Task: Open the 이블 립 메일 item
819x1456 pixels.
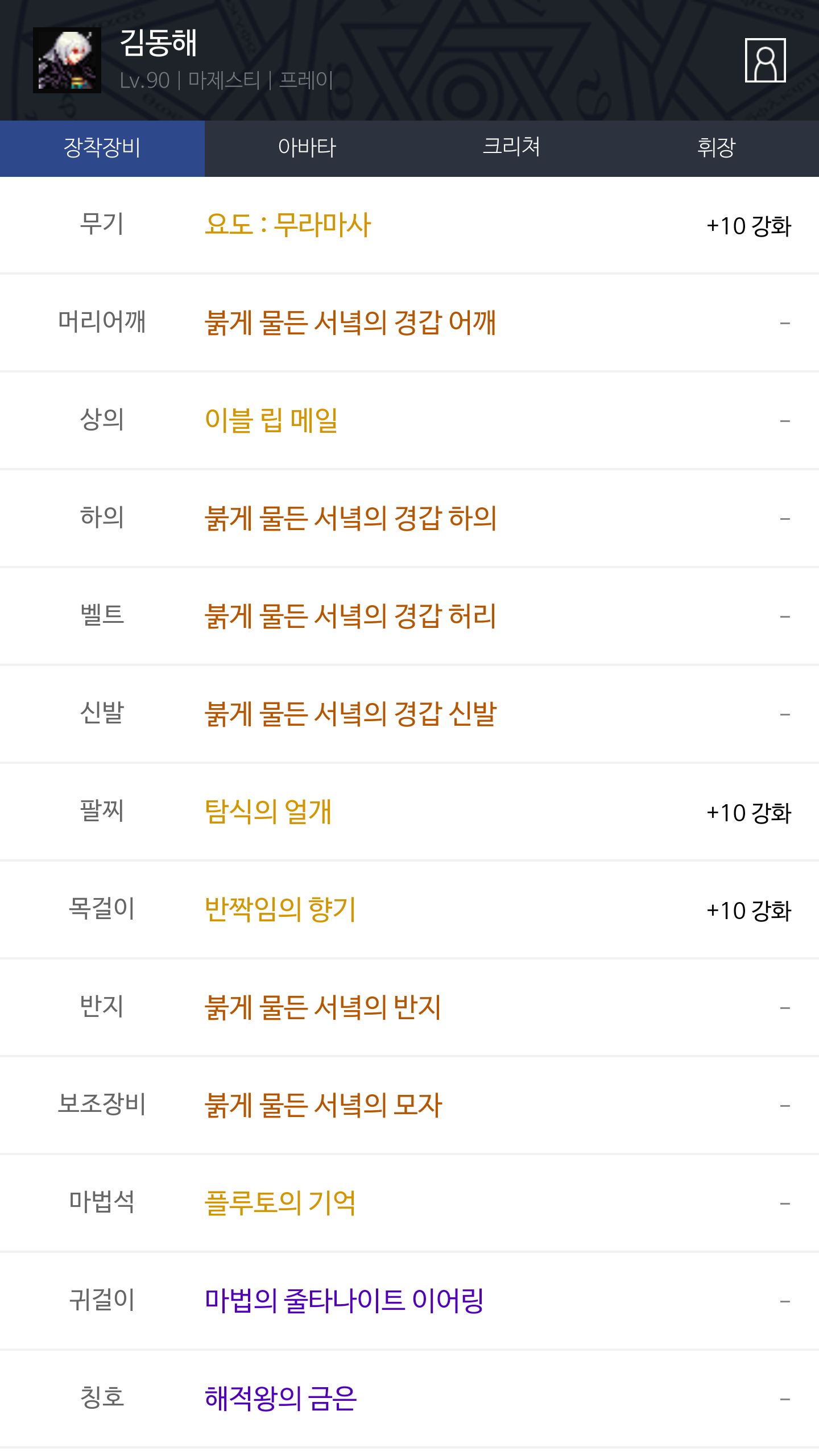Action: [x=271, y=420]
